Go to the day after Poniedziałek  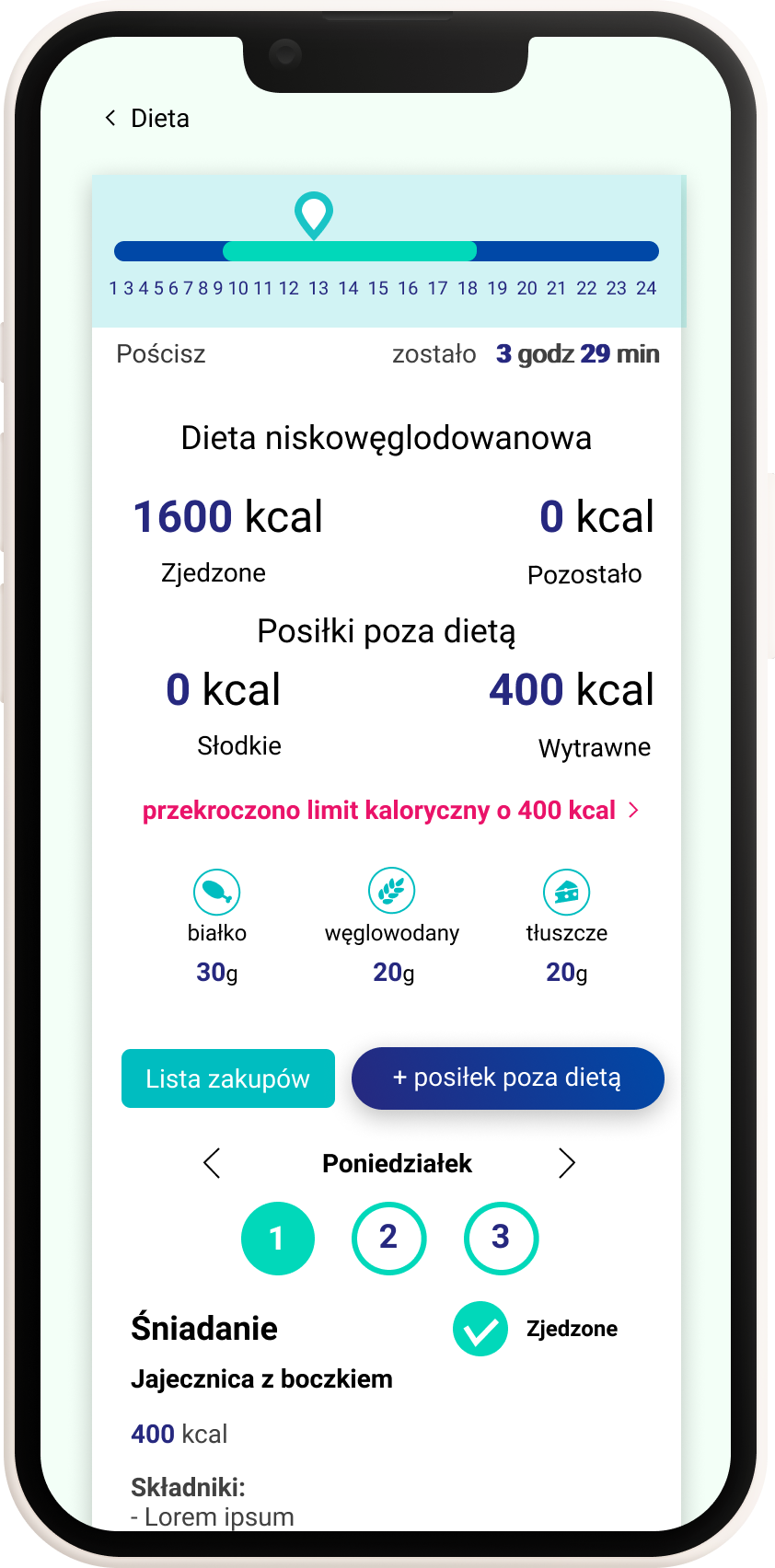(x=566, y=1163)
